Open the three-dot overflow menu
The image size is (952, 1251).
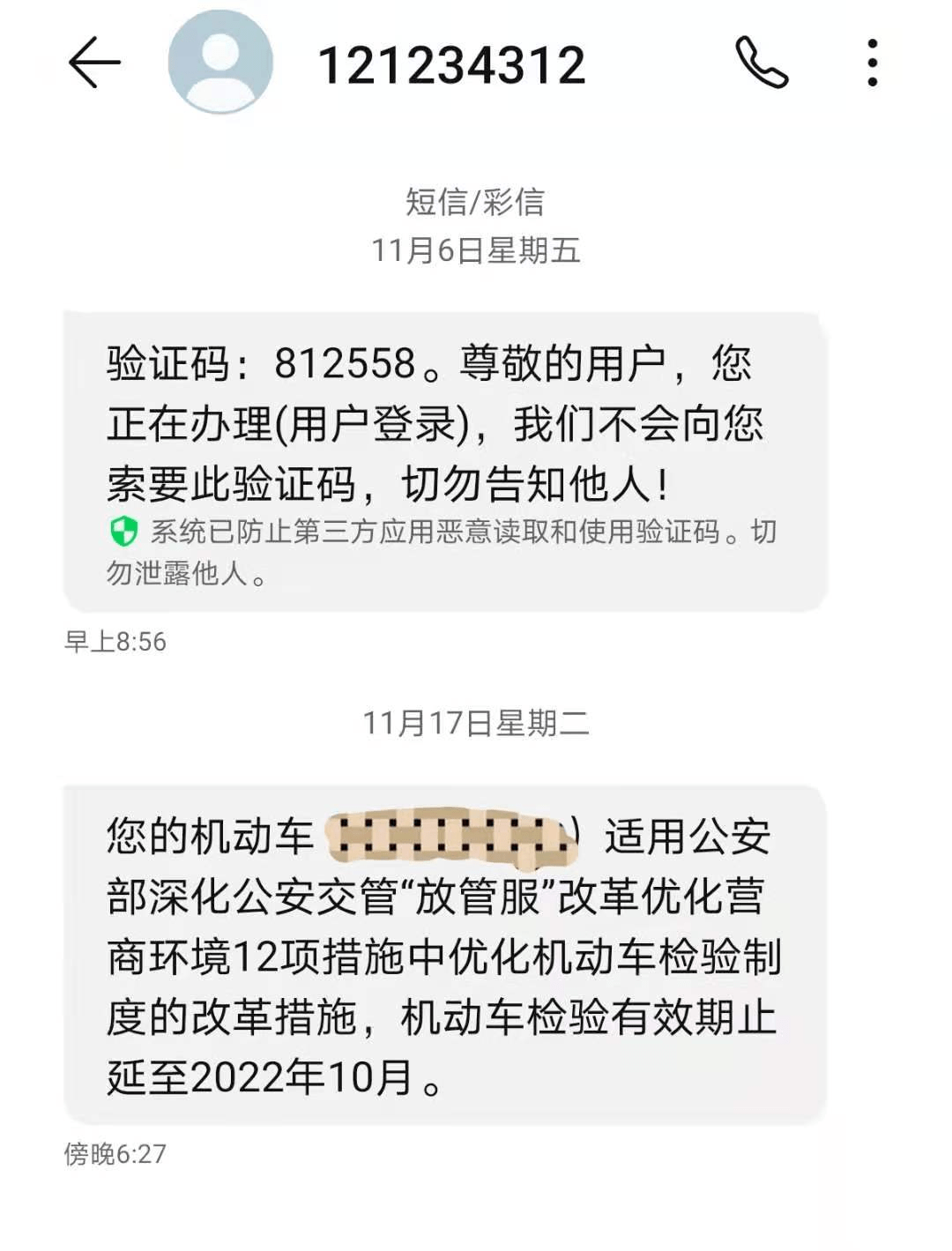(872, 63)
